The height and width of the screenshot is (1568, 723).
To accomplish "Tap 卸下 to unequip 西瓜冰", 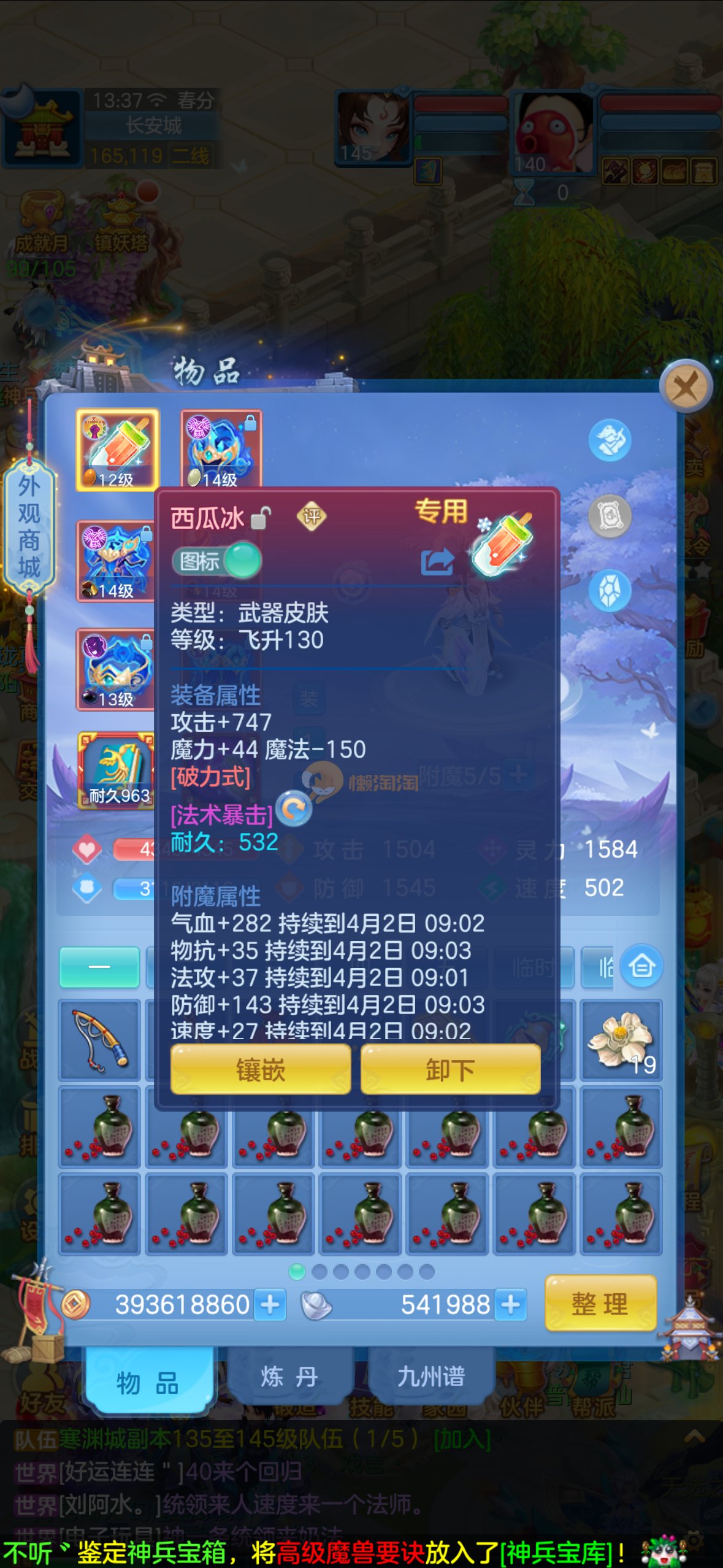I will click(x=450, y=1070).
